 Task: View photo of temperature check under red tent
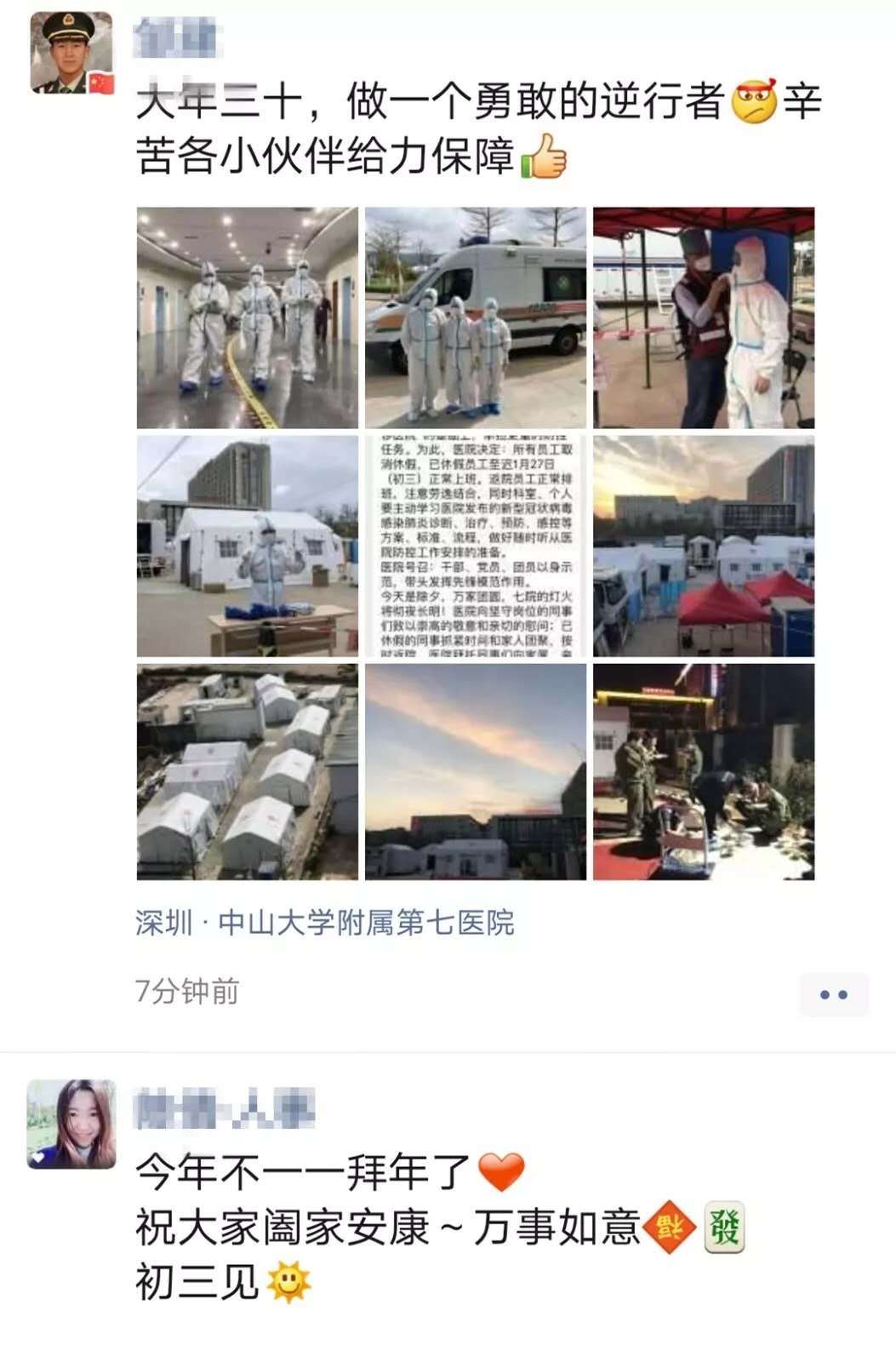704,318
